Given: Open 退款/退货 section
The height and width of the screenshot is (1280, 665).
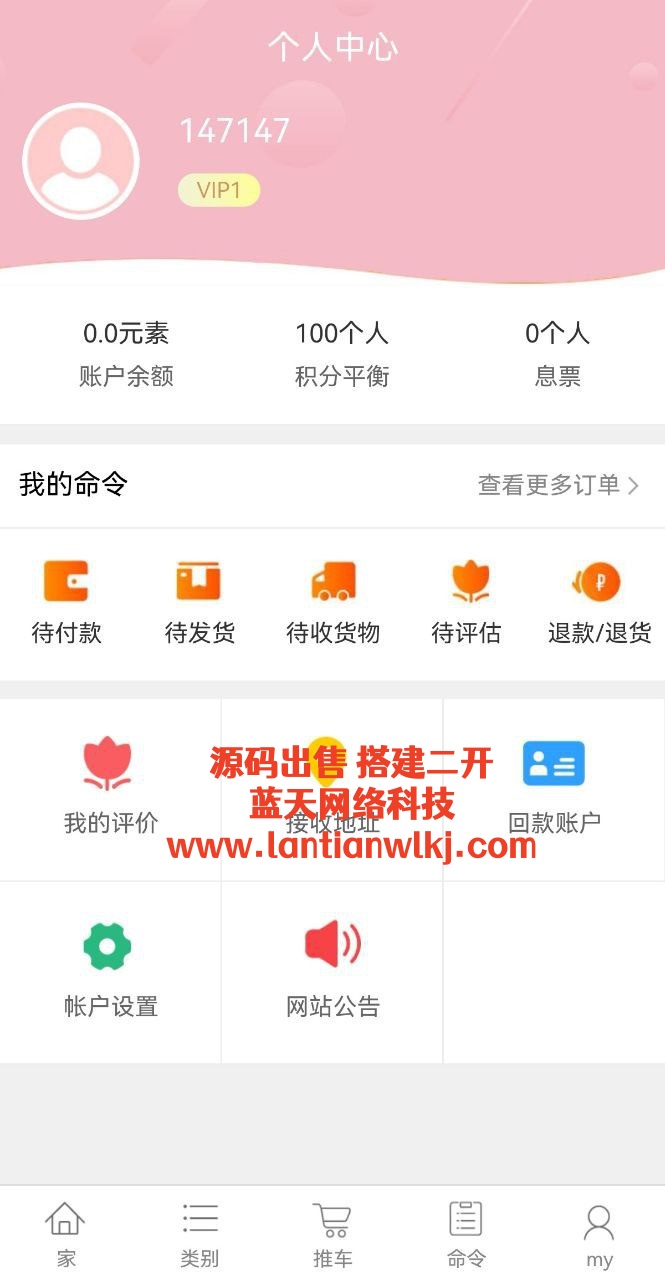Looking at the screenshot, I should (599, 602).
